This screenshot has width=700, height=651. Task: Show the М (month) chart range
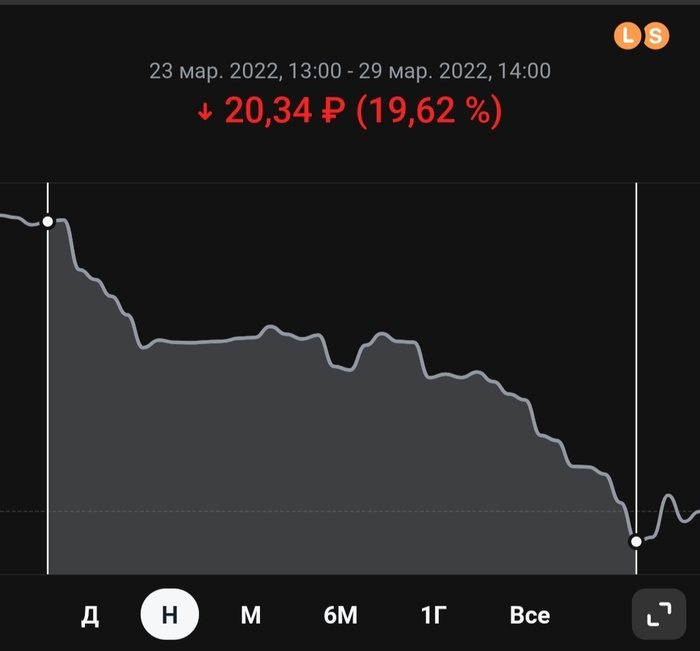click(251, 615)
